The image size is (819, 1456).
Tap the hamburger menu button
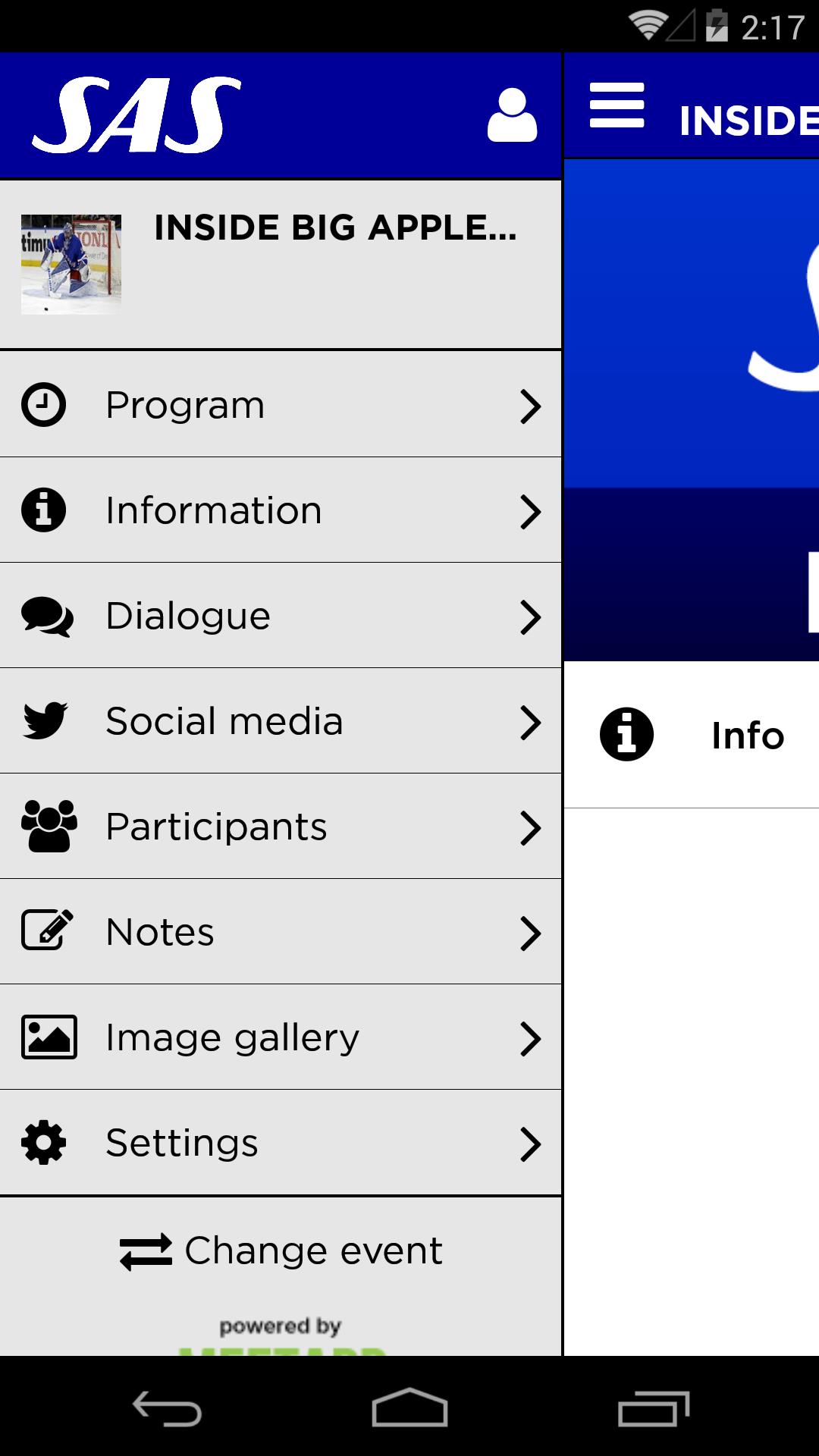pyautogui.click(x=617, y=106)
